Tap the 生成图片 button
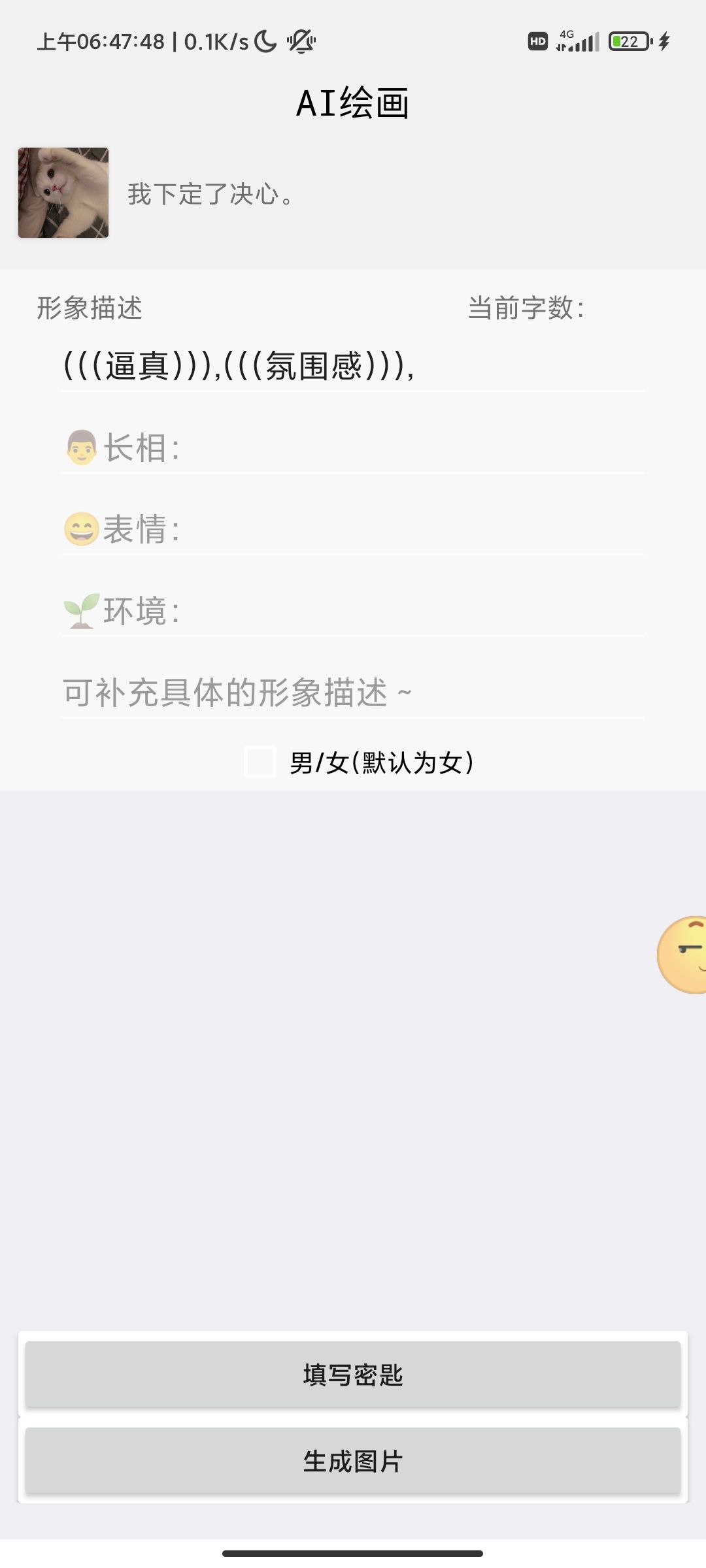The width and height of the screenshot is (706, 1568). pos(353,1461)
